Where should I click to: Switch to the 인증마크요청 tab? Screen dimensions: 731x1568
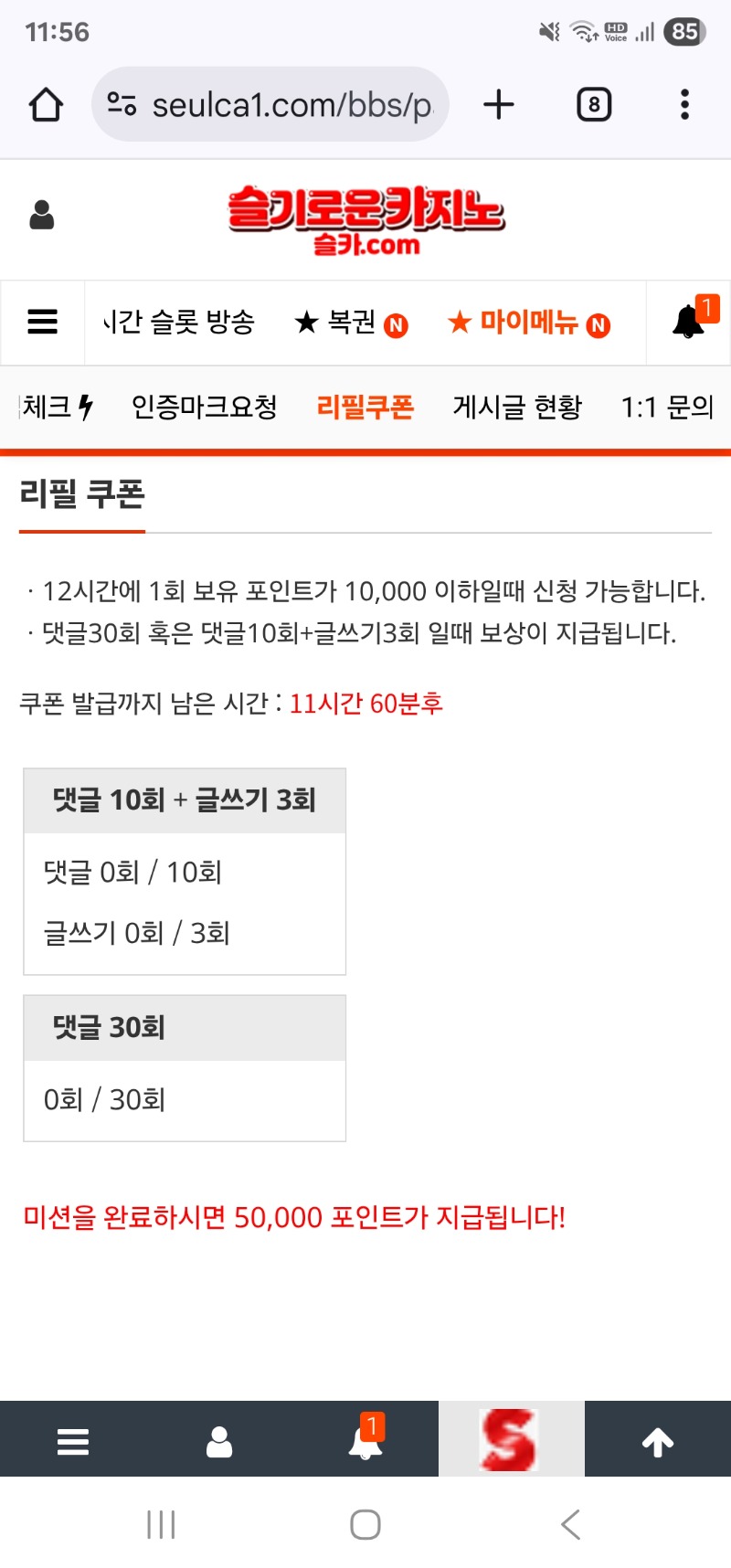point(205,407)
